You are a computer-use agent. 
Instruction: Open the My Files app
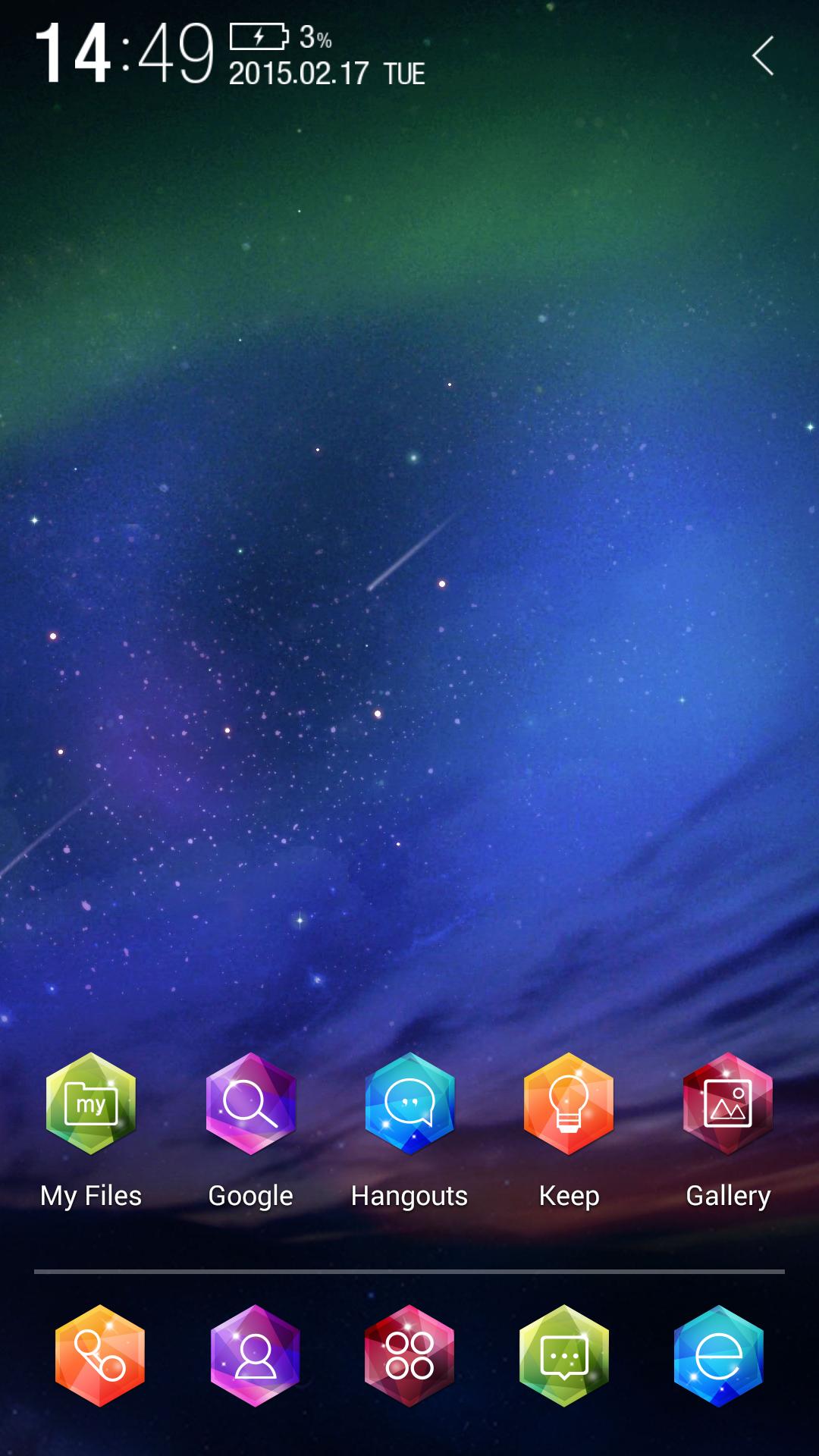pyautogui.click(x=91, y=1104)
